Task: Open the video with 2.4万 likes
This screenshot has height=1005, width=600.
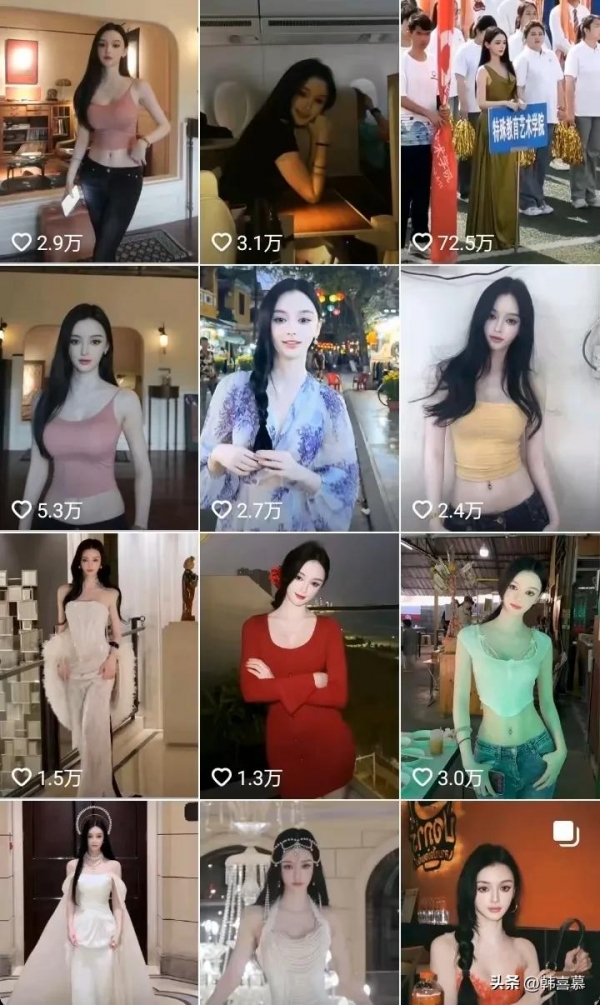Action: pos(500,397)
